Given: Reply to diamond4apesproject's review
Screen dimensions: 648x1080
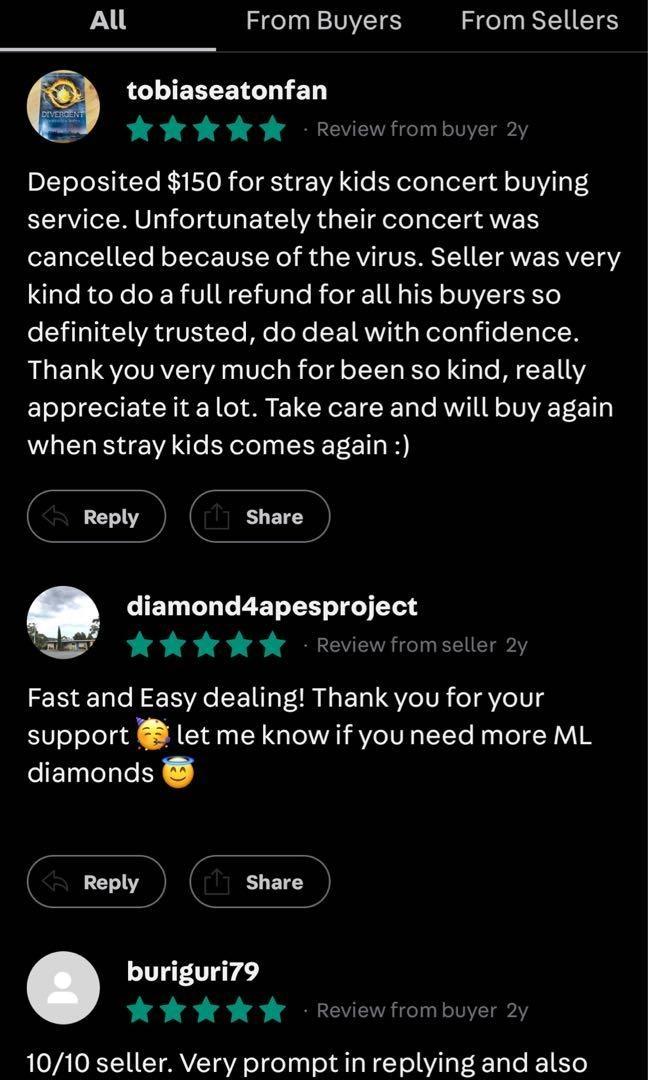Looking at the screenshot, I should coord(96,882).
